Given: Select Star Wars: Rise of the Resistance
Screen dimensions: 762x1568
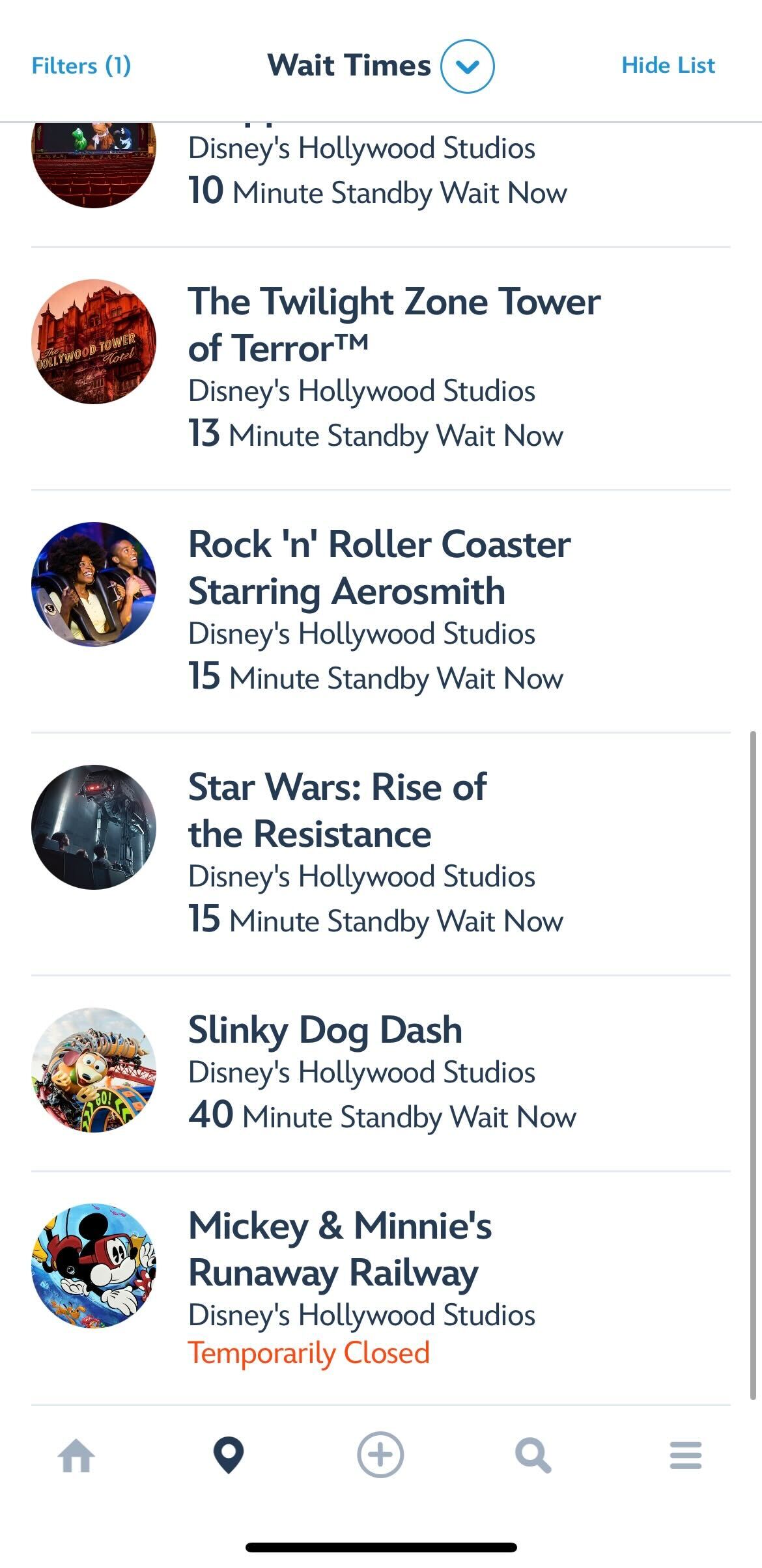Looking at the screenshot, I should (x=337, y=810).
